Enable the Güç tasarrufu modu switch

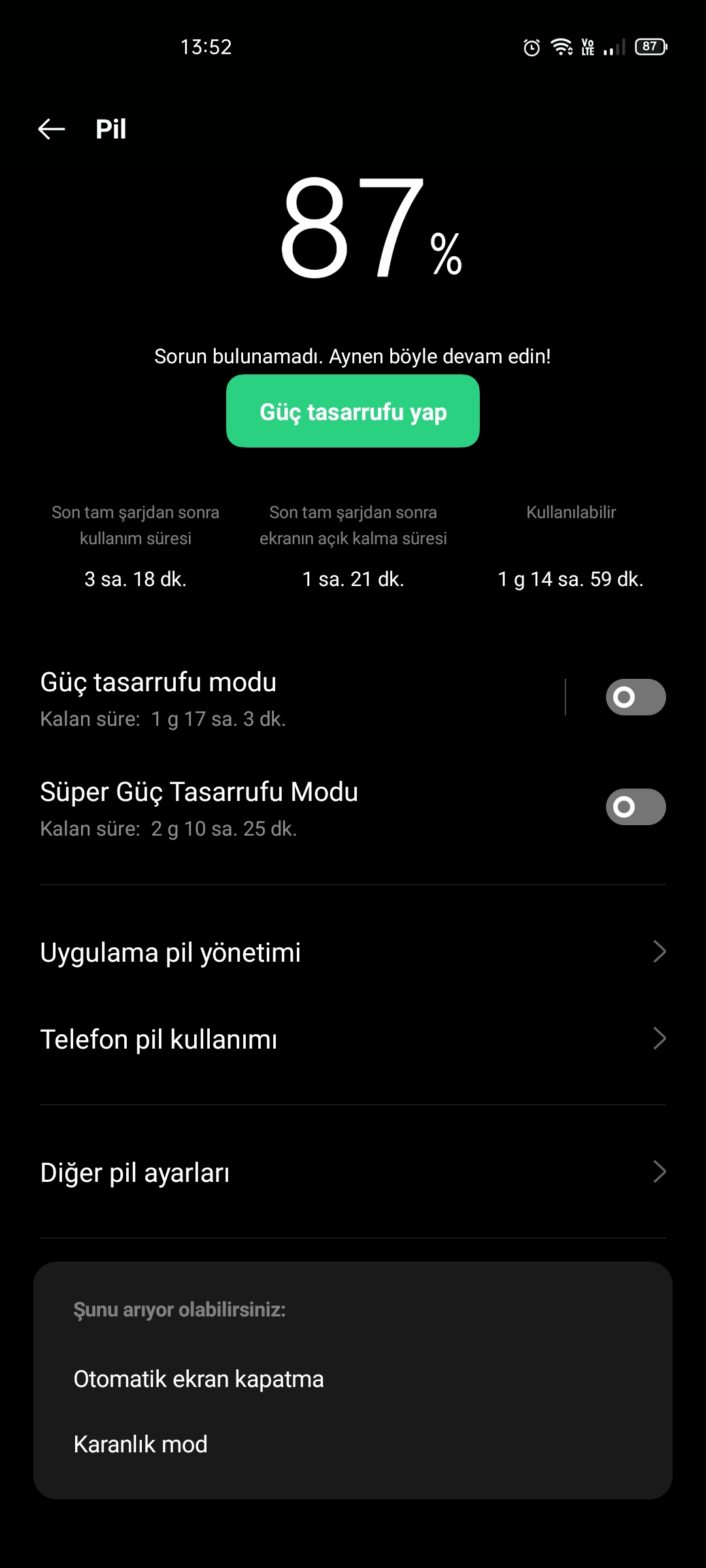(x=635, y=697)
